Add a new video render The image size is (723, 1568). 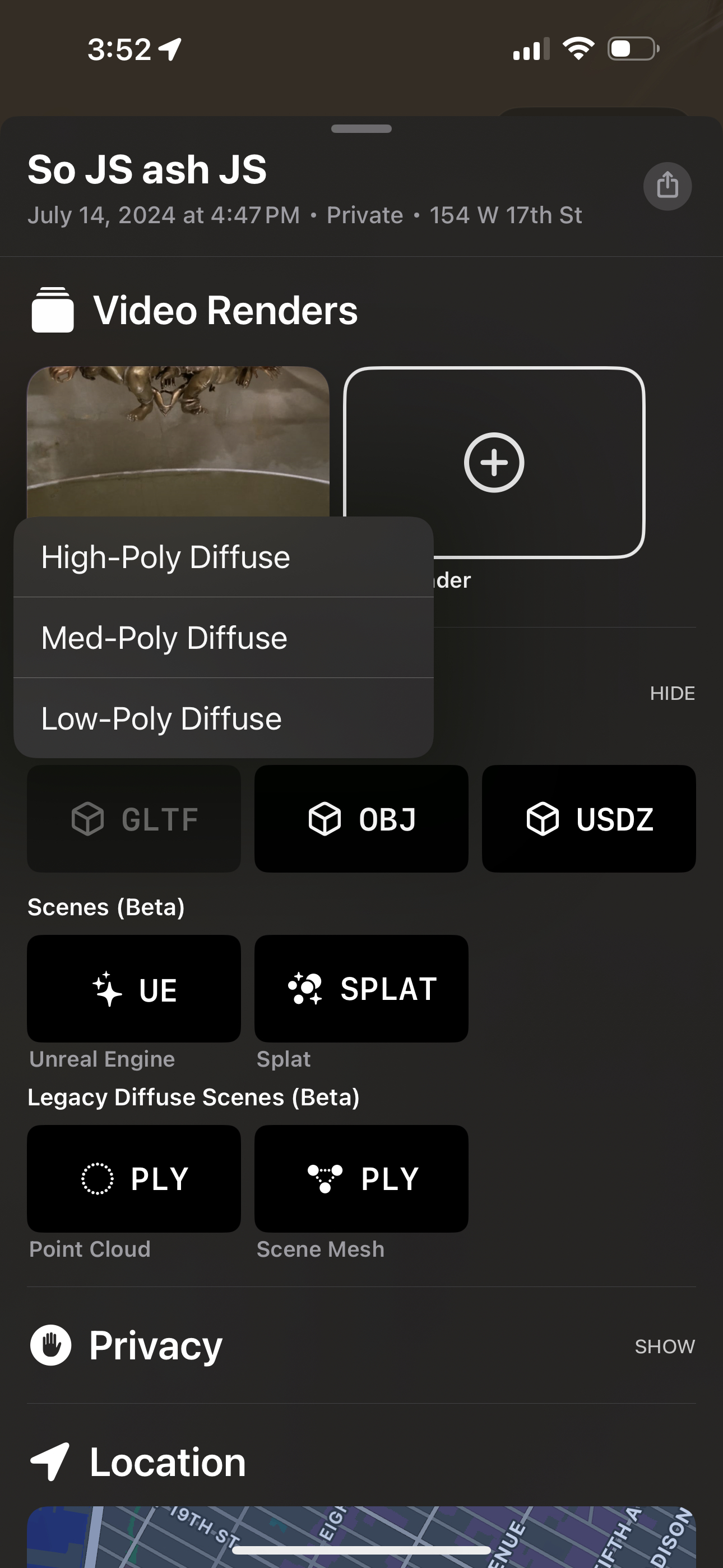(x=494, y=462)
